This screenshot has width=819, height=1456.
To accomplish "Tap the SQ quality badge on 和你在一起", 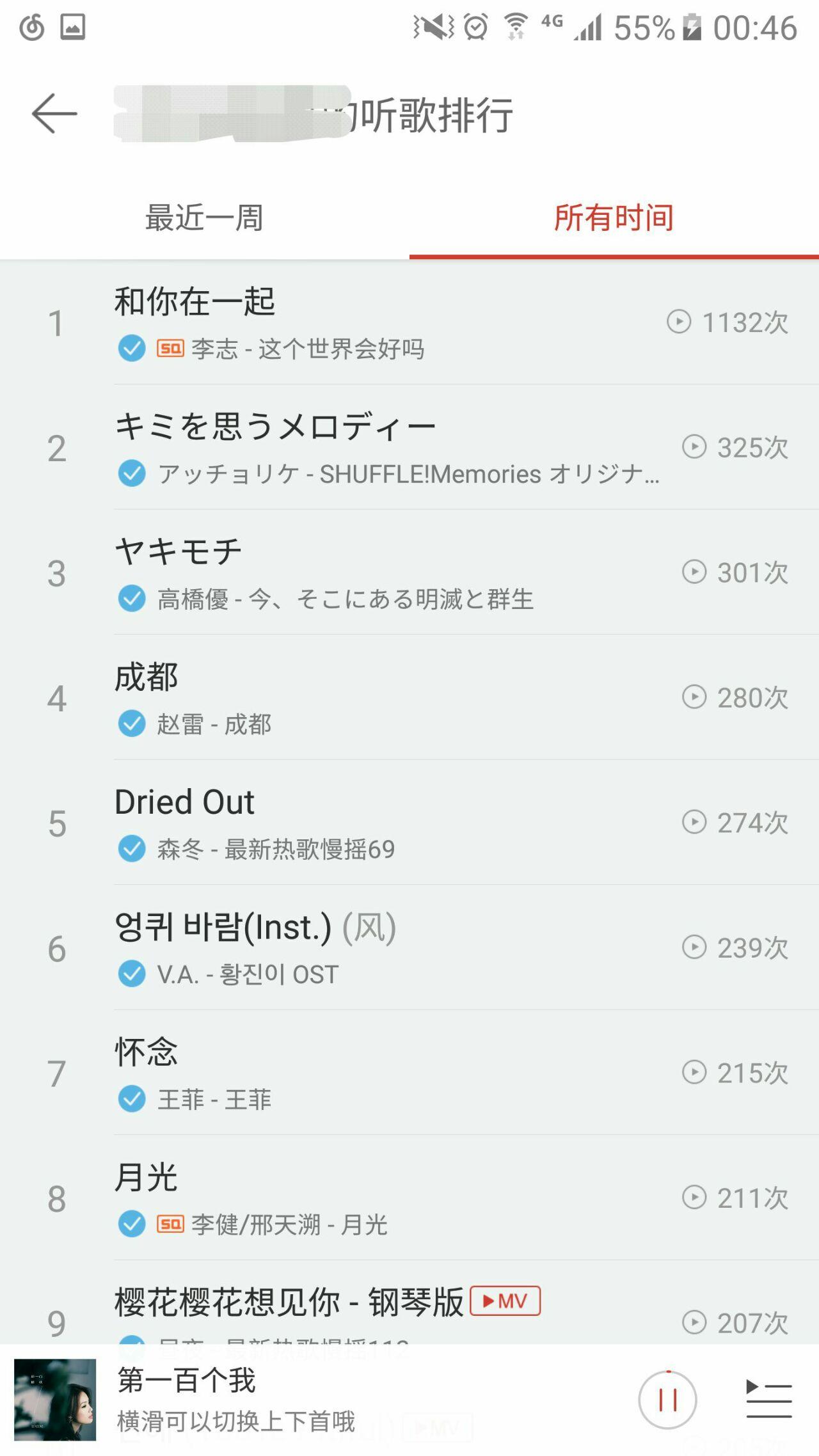I will 171,349.
